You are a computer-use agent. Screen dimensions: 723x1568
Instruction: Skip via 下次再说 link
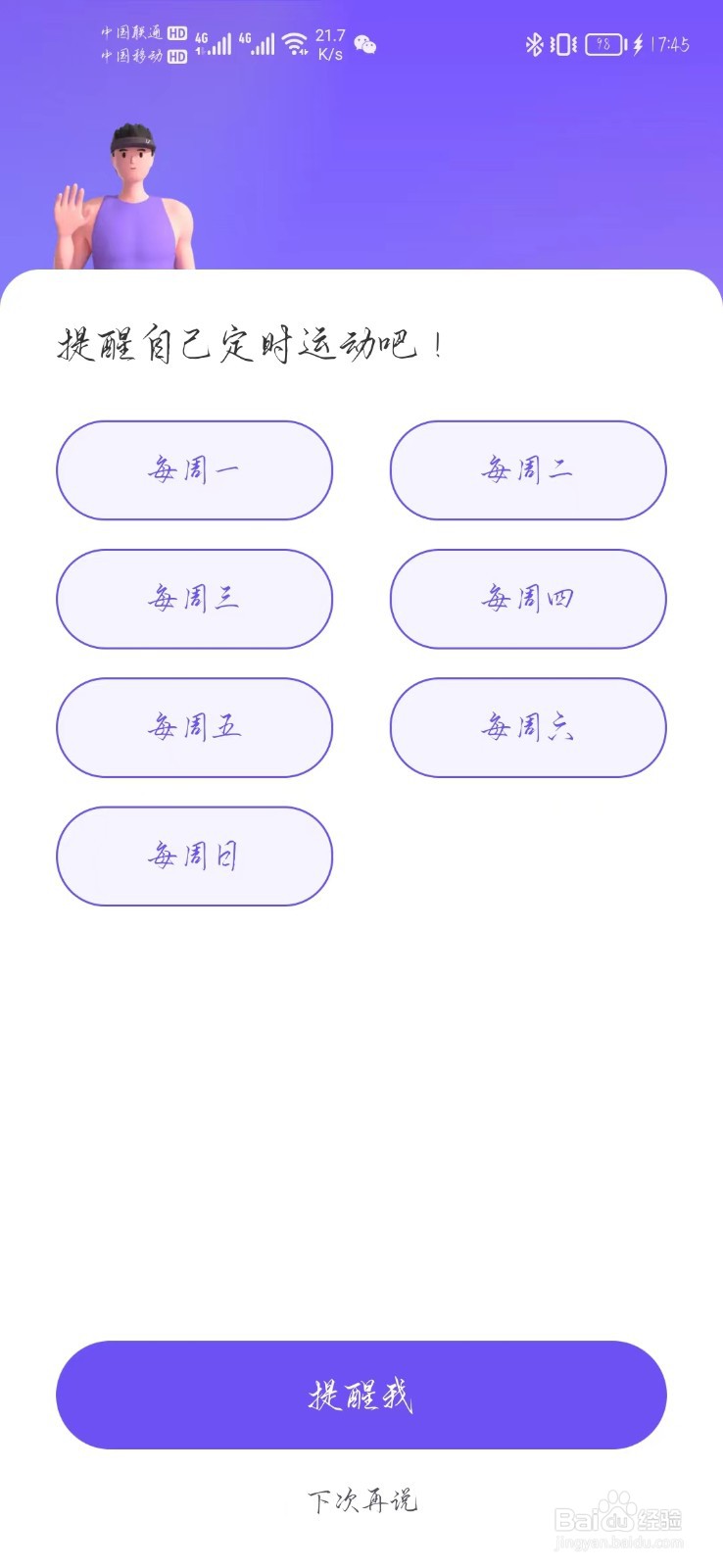coord(362,1500)
